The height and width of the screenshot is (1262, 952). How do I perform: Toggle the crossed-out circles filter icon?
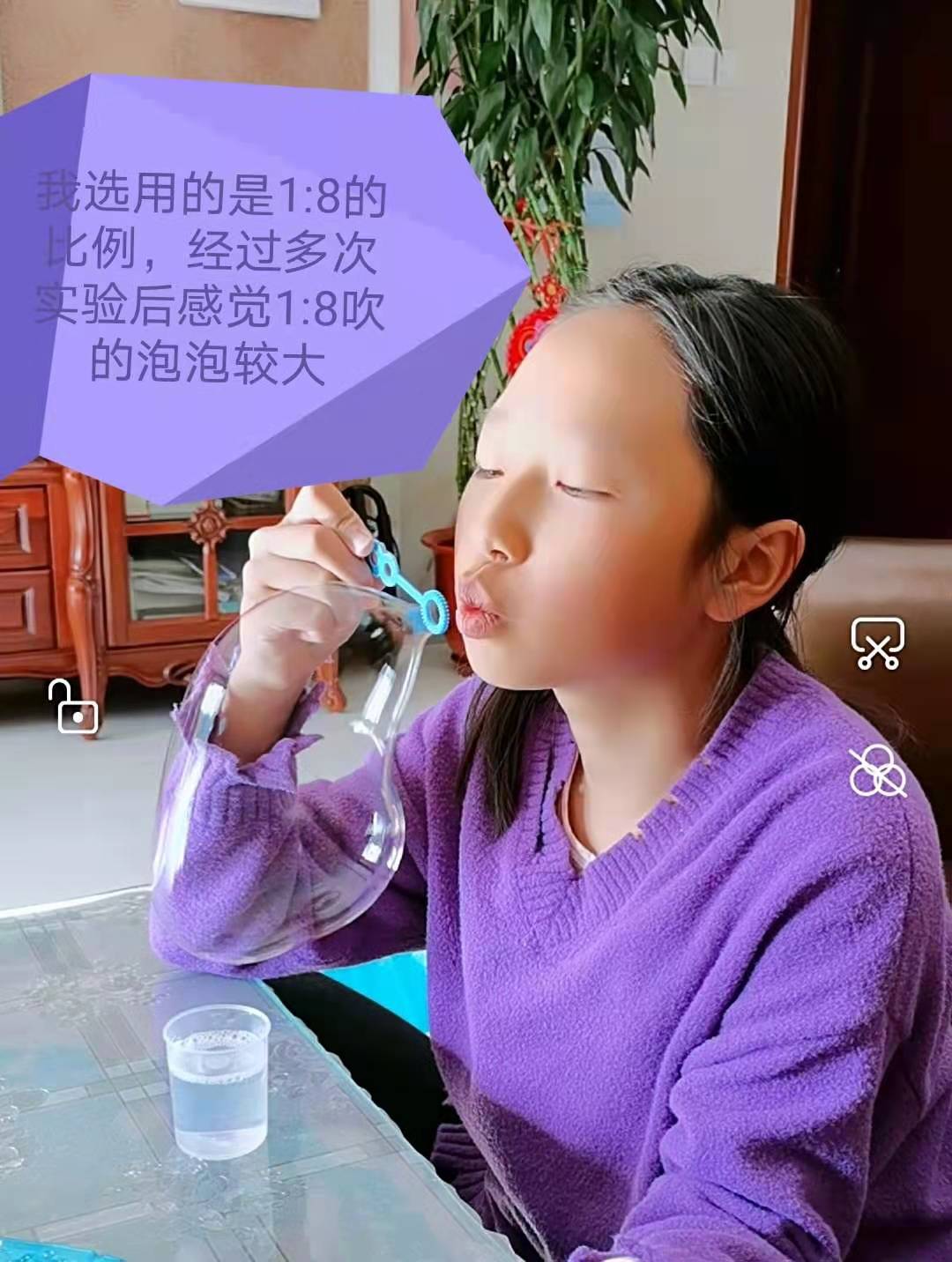pos(877,771)
